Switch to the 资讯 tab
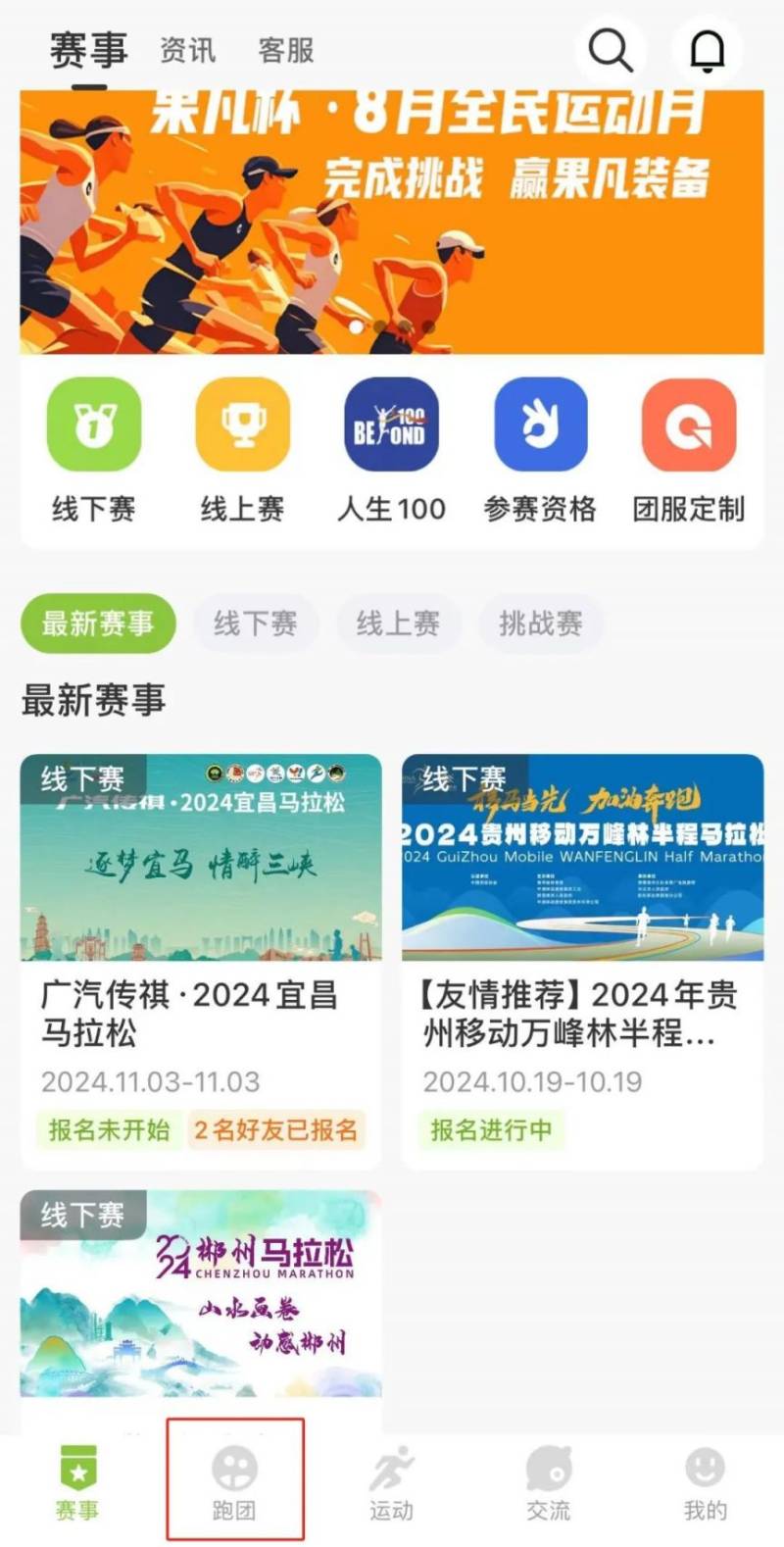Image resolution: width=784 pixels, height=1547 pixels. [x=187, y=51]
